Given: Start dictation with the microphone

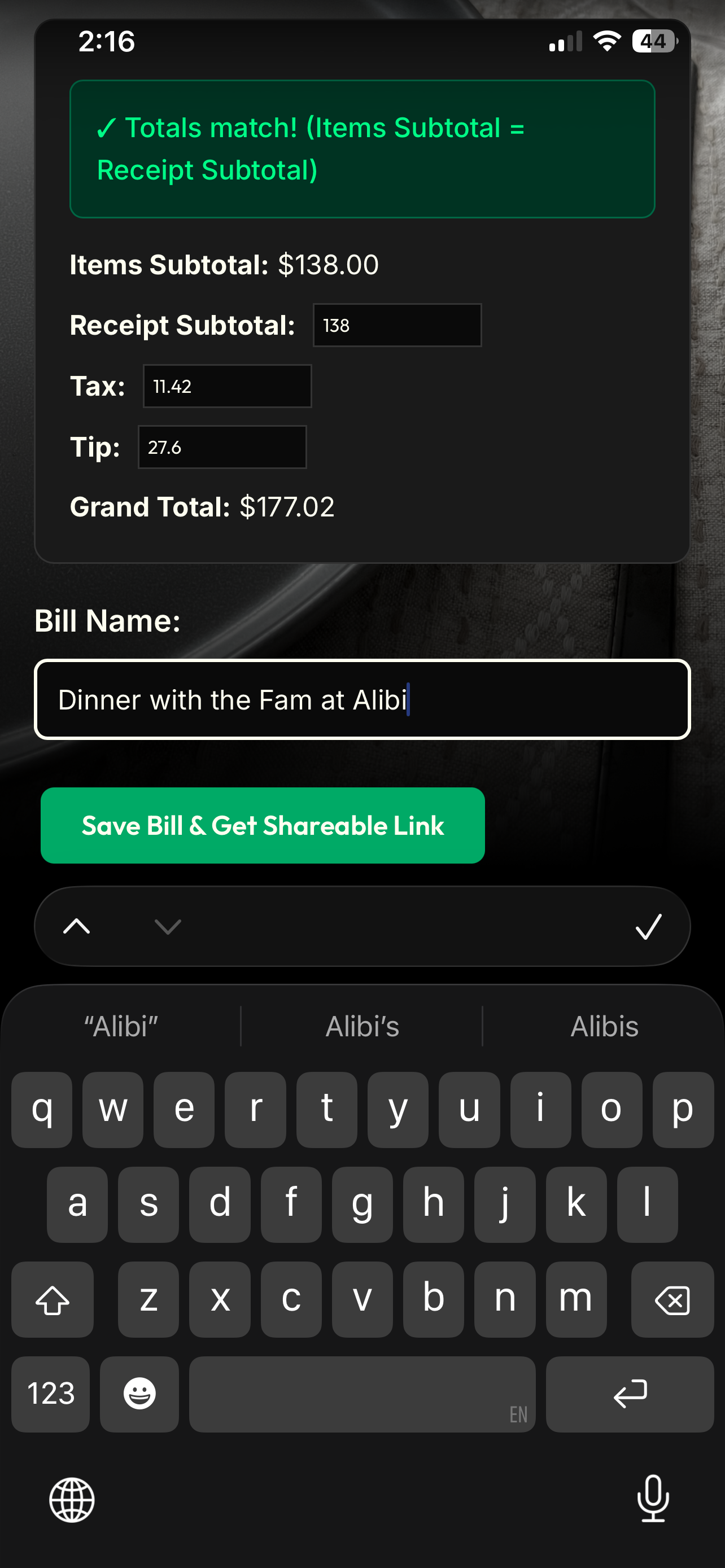Looking at the screenshot, I should (653, 1499).
